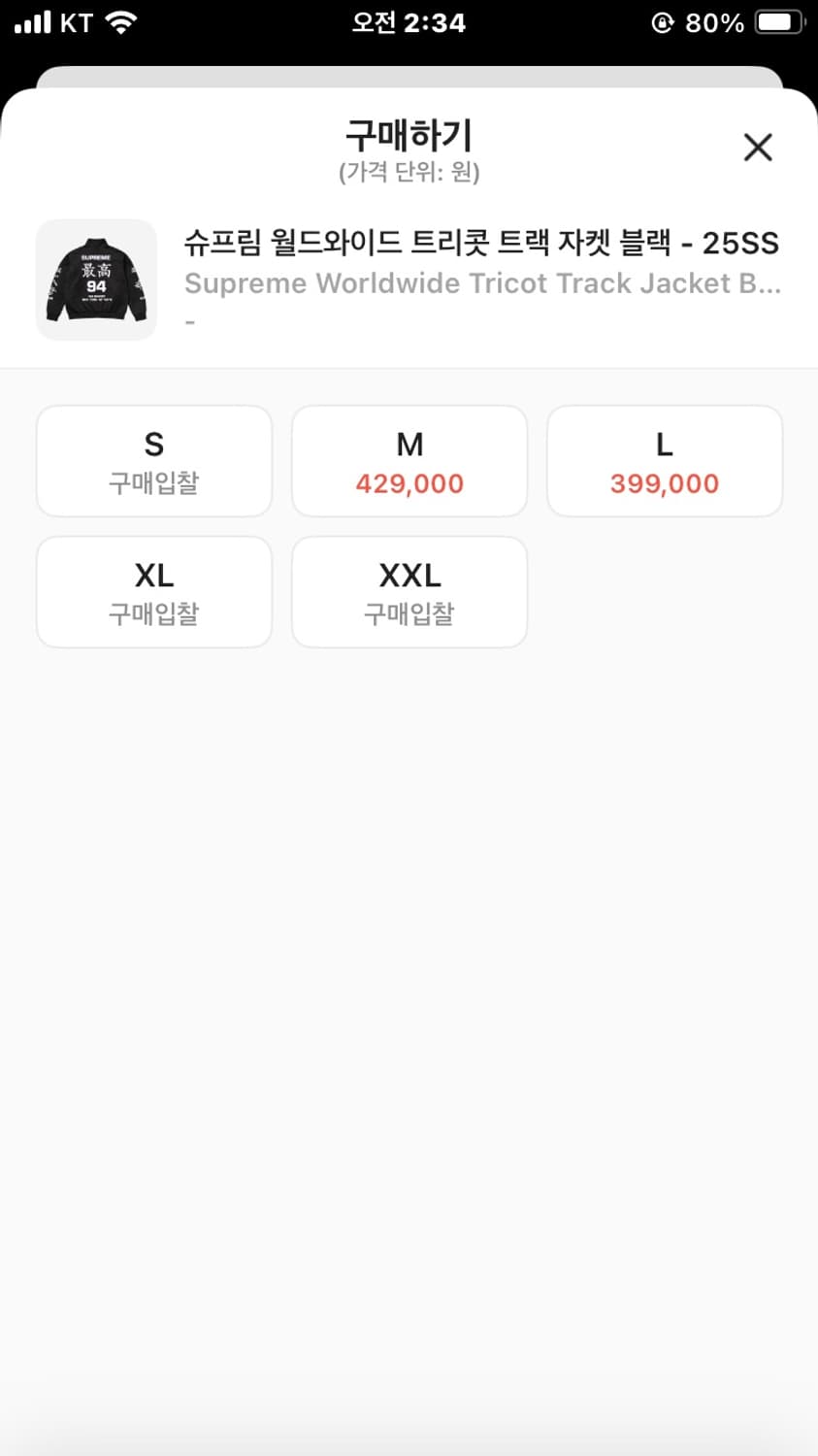This screenshot has height=1456, width=818.
Task: Tap the 구매하기 modal heading
Action: 409,135
